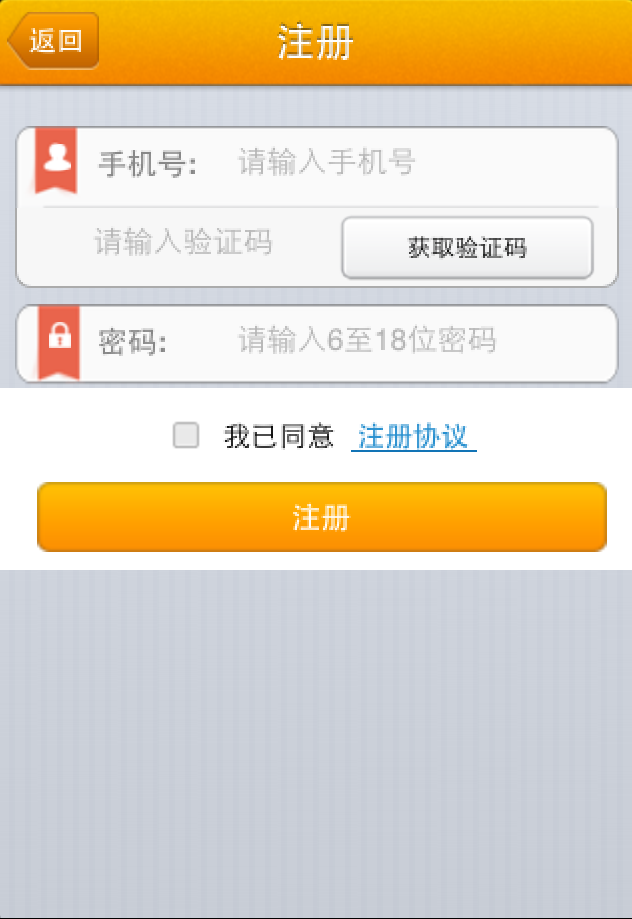Open the 注册协议 link
Screen dimensions: 632x919
tap(413, 437)
